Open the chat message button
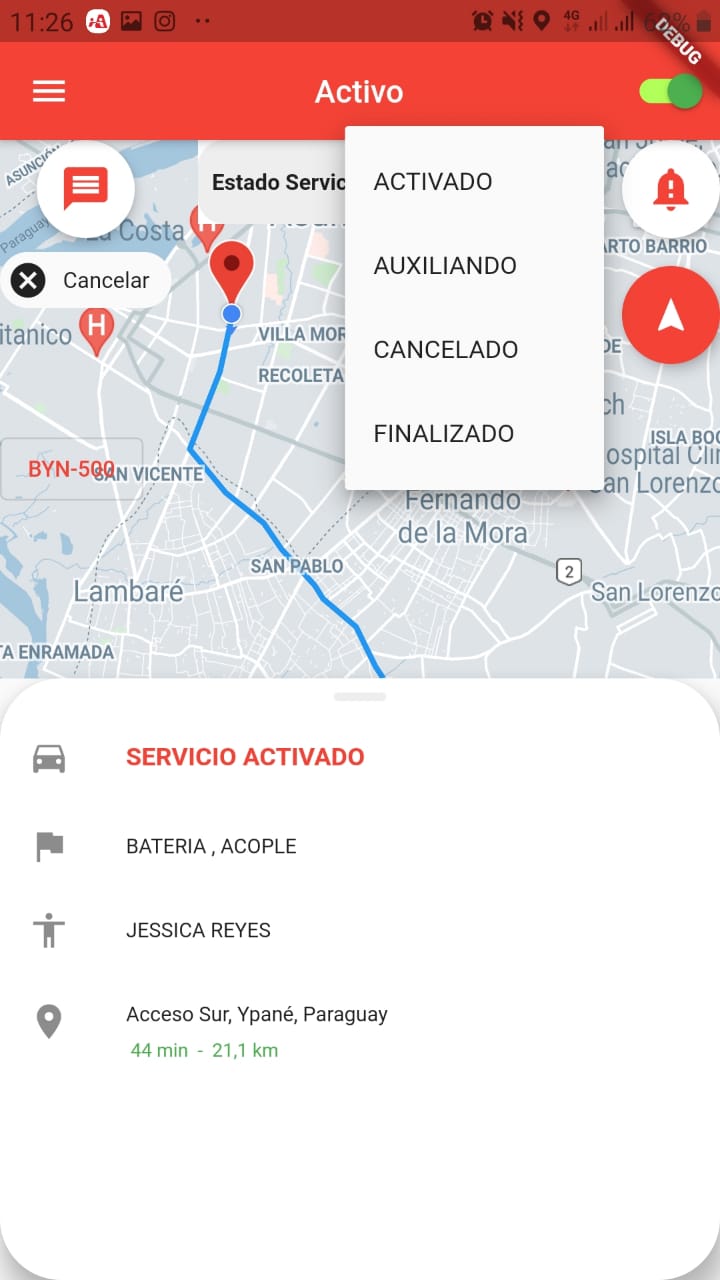Viewport: 720px width, 1280px height. 86,188
